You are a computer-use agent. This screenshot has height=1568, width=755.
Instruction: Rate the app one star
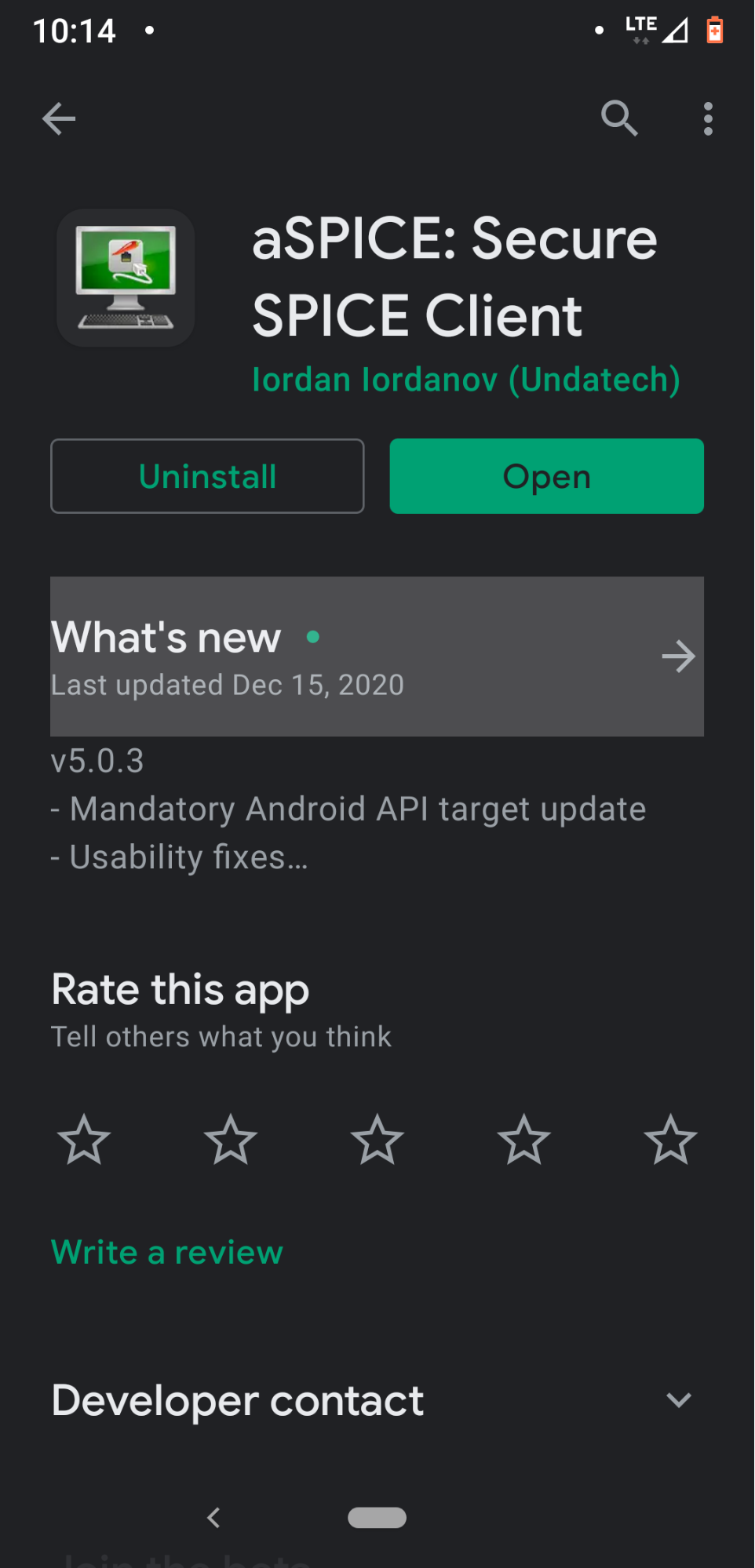tap(84, 1140)
